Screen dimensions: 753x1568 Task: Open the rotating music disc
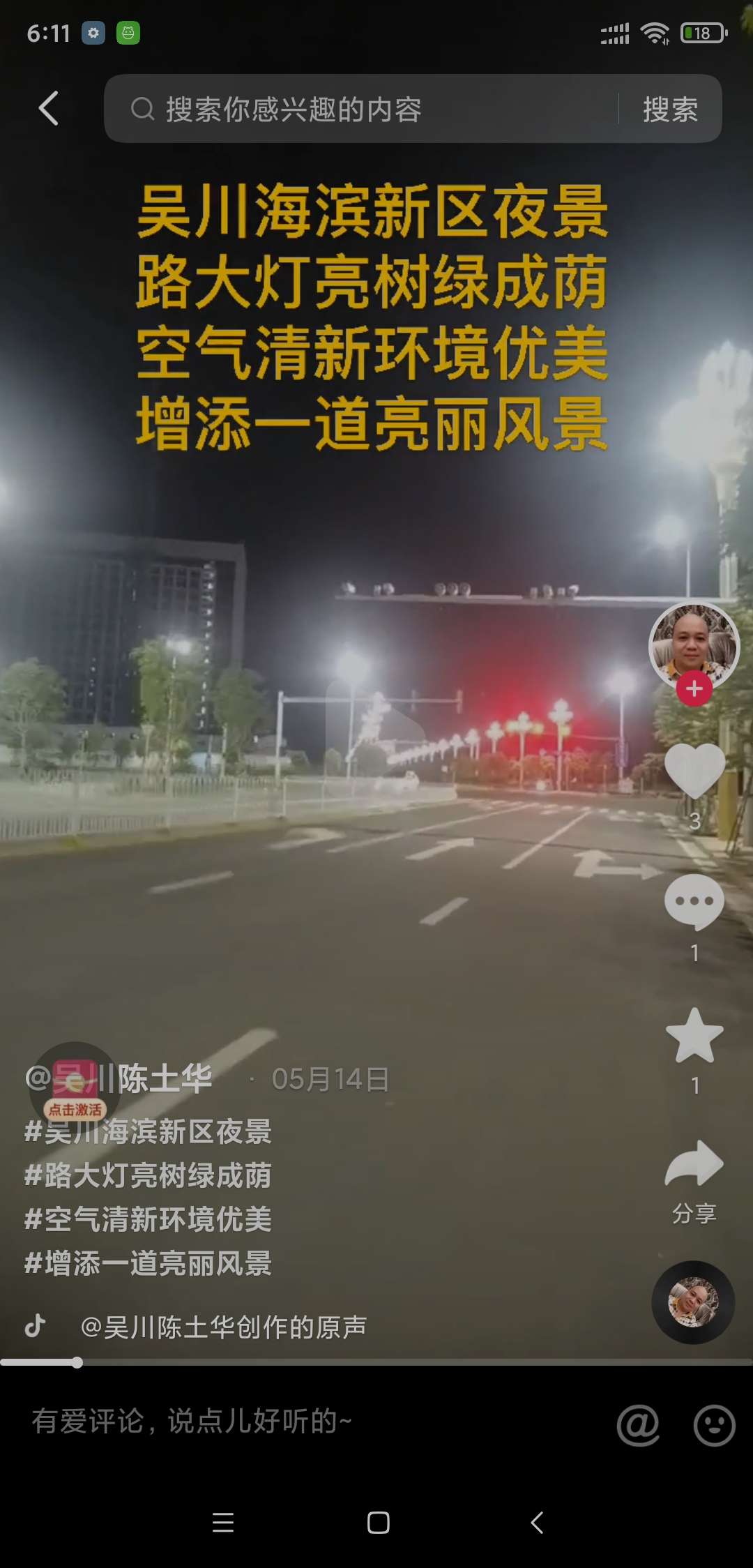[693, 1302]
